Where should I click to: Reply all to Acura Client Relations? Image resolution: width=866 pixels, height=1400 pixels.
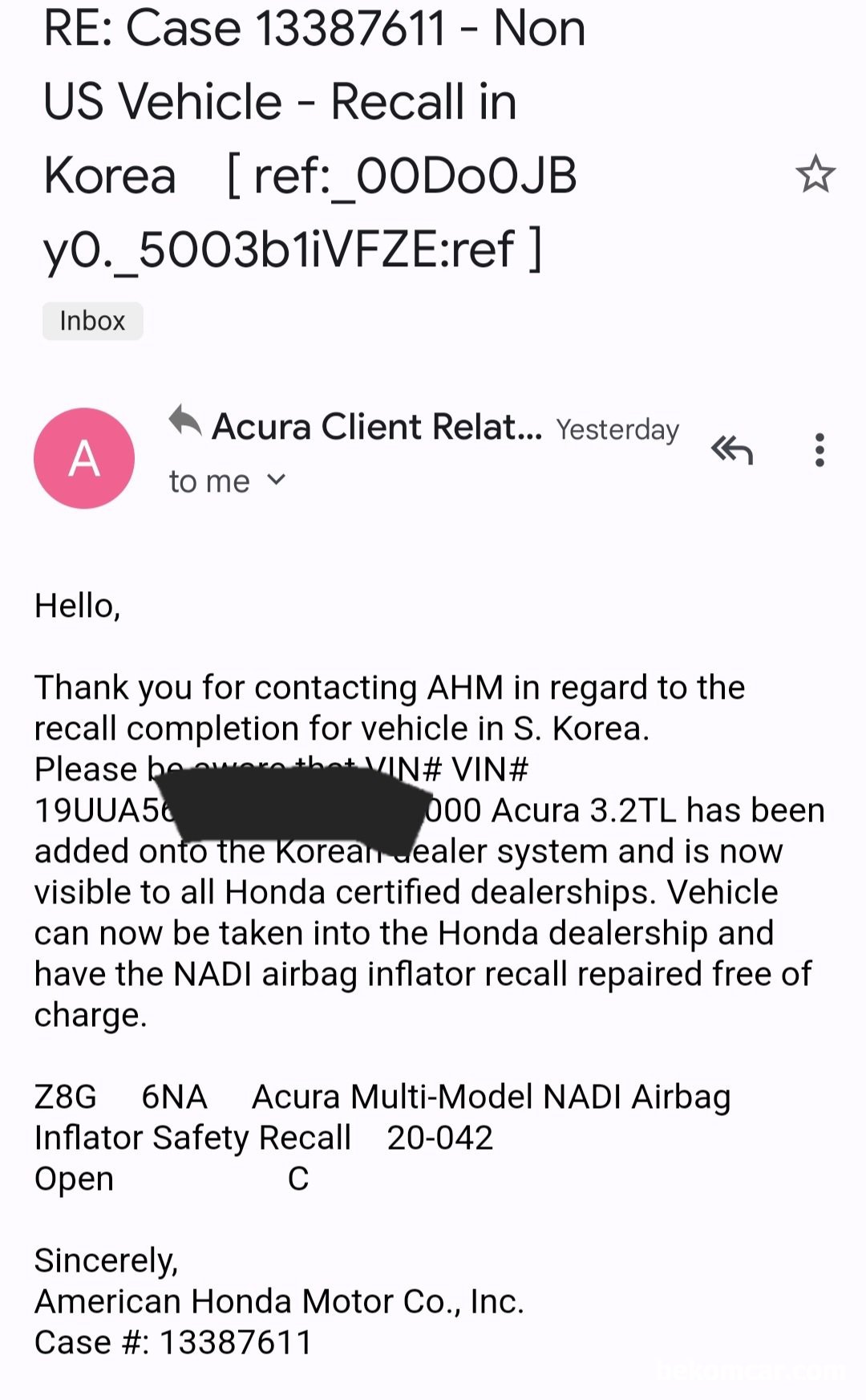732,451
